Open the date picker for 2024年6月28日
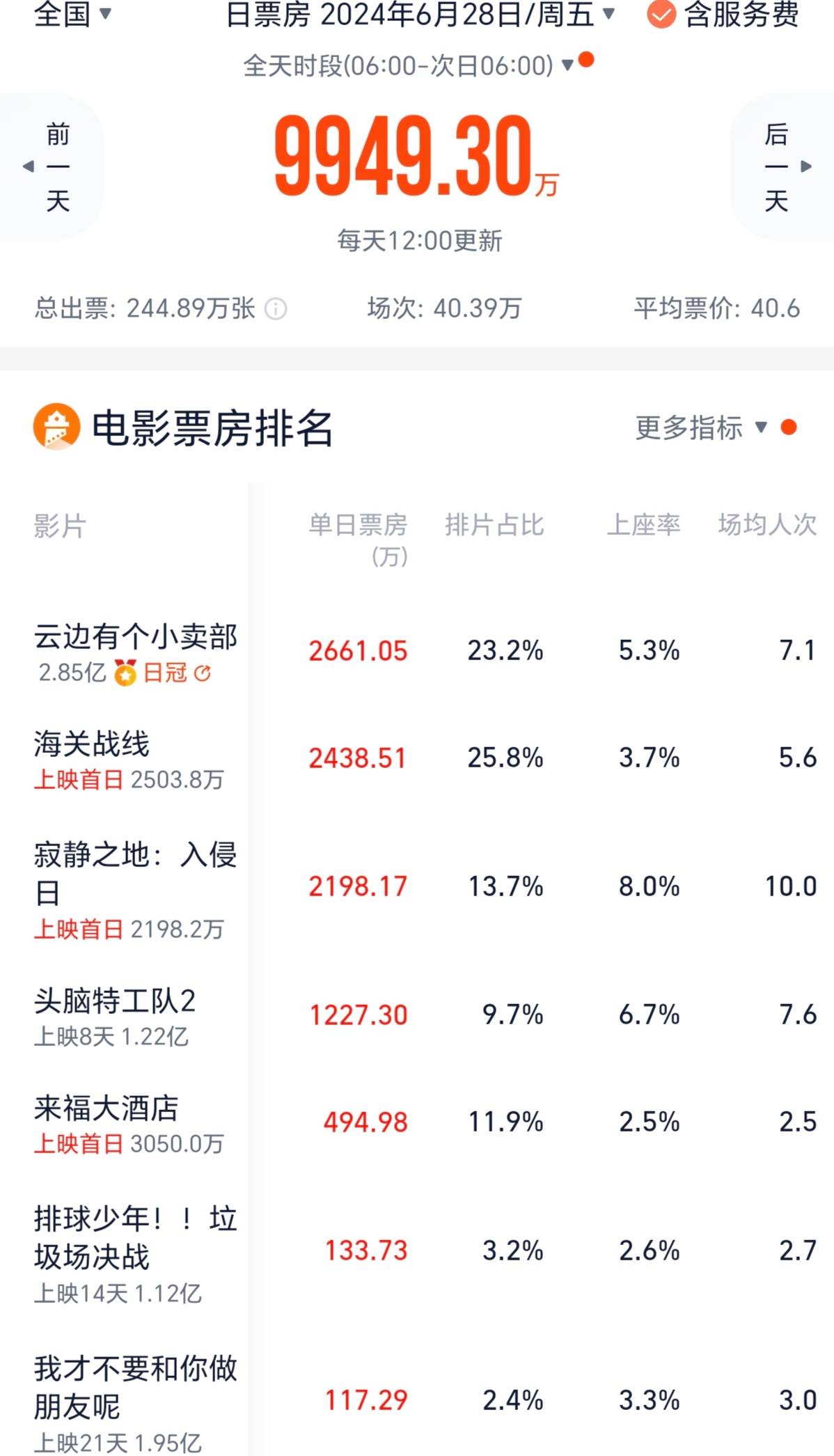 420,14
